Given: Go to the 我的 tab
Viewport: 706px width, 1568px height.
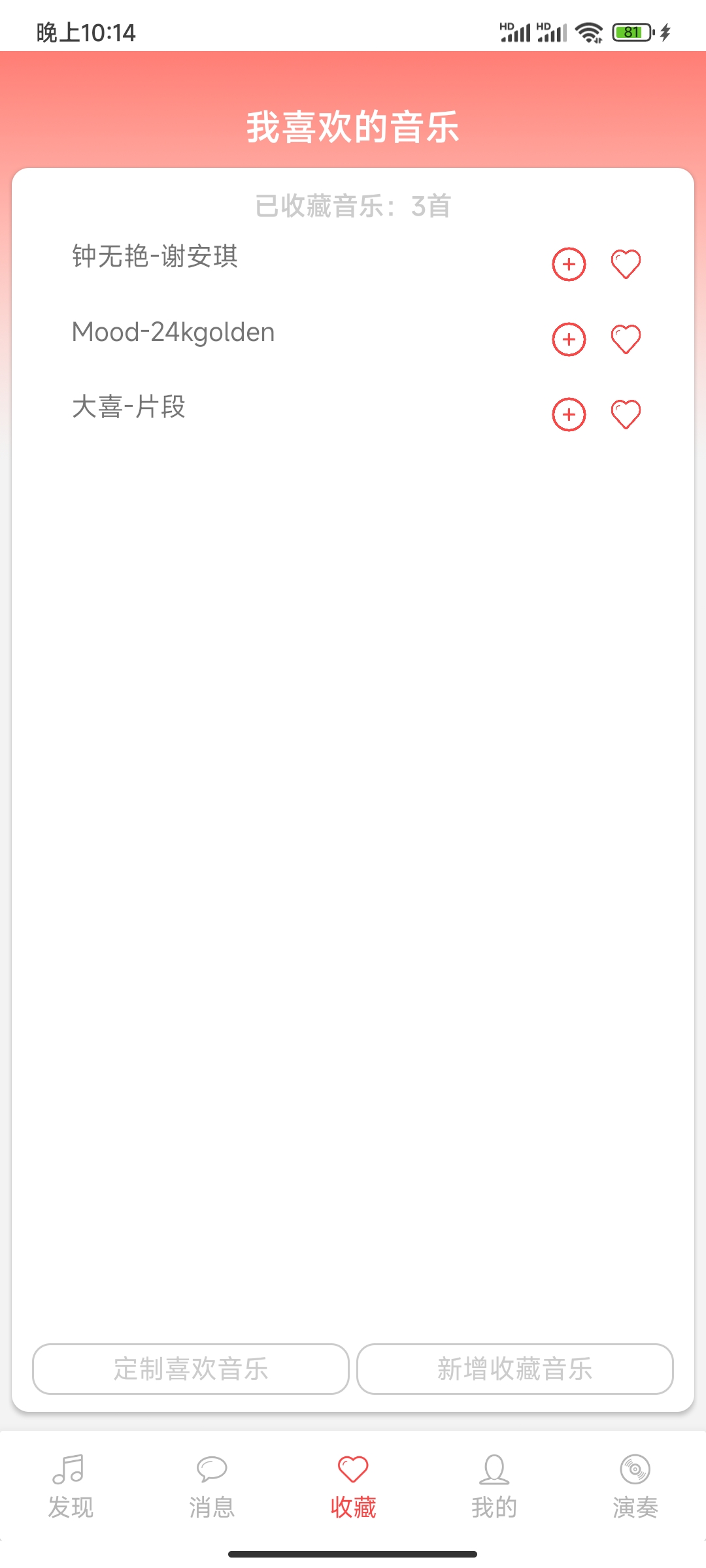Looking at the screenshot, I should (494, 1488).
